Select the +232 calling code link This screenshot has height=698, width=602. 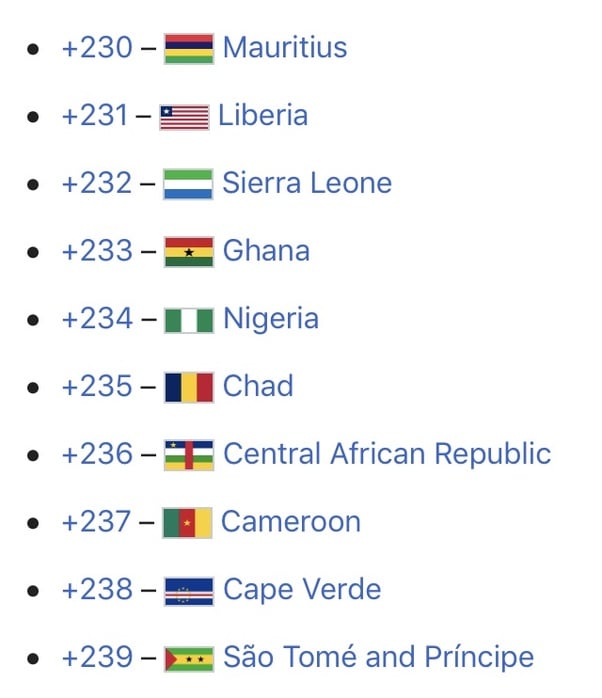[96, 184]
